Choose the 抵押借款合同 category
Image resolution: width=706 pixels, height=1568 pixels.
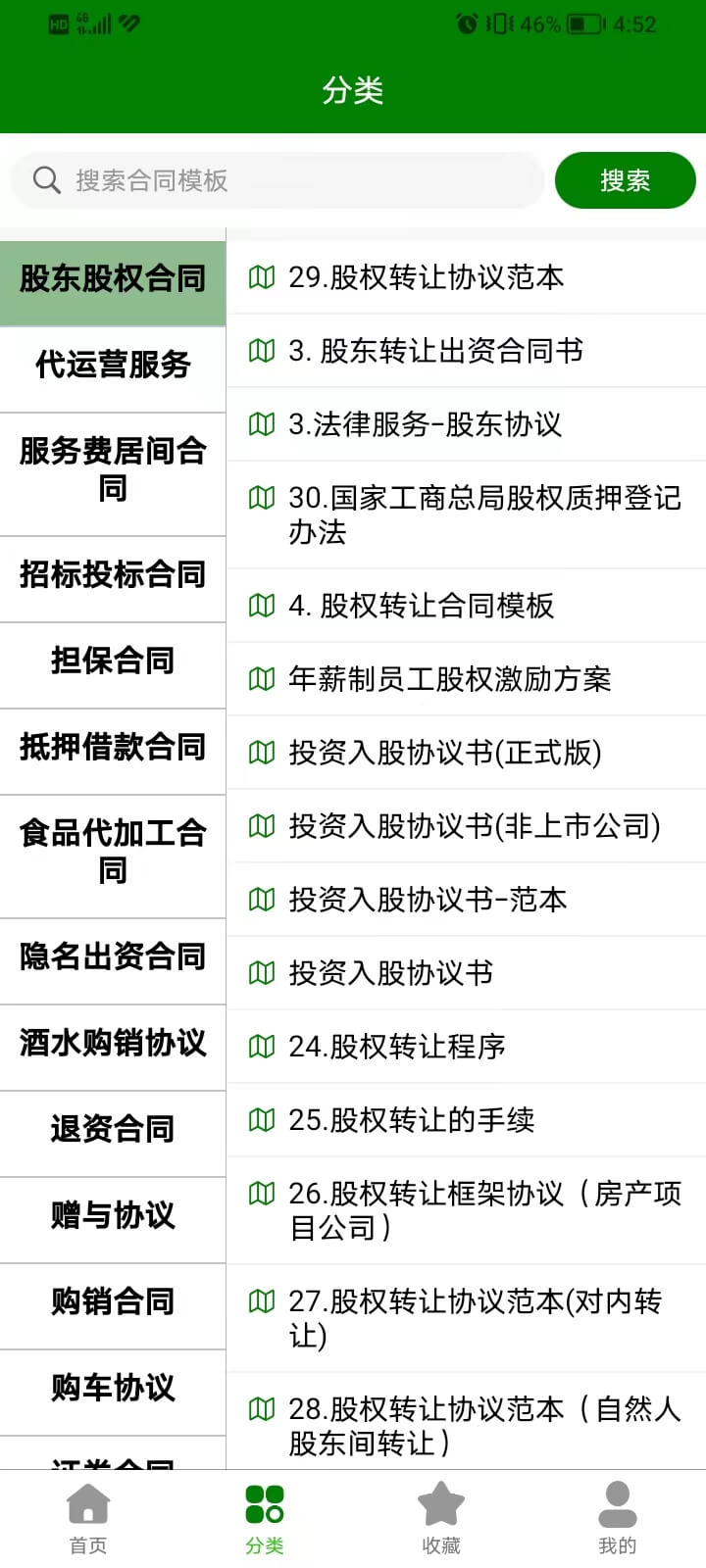click(x=113, y=747)
